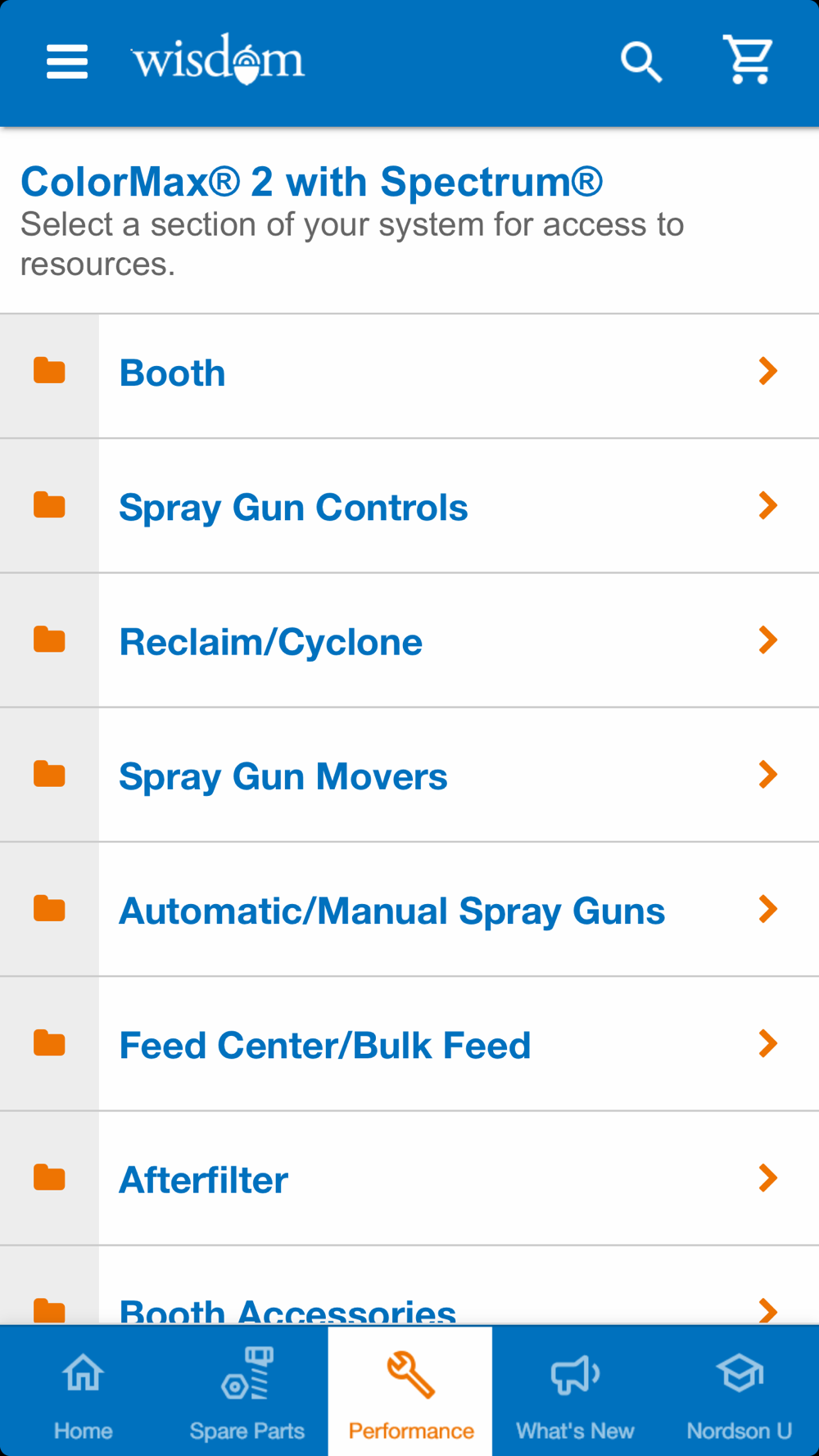Select the Afterfilter section
The height and width of the screenshot is (1456, 819).
[409, 1178]
